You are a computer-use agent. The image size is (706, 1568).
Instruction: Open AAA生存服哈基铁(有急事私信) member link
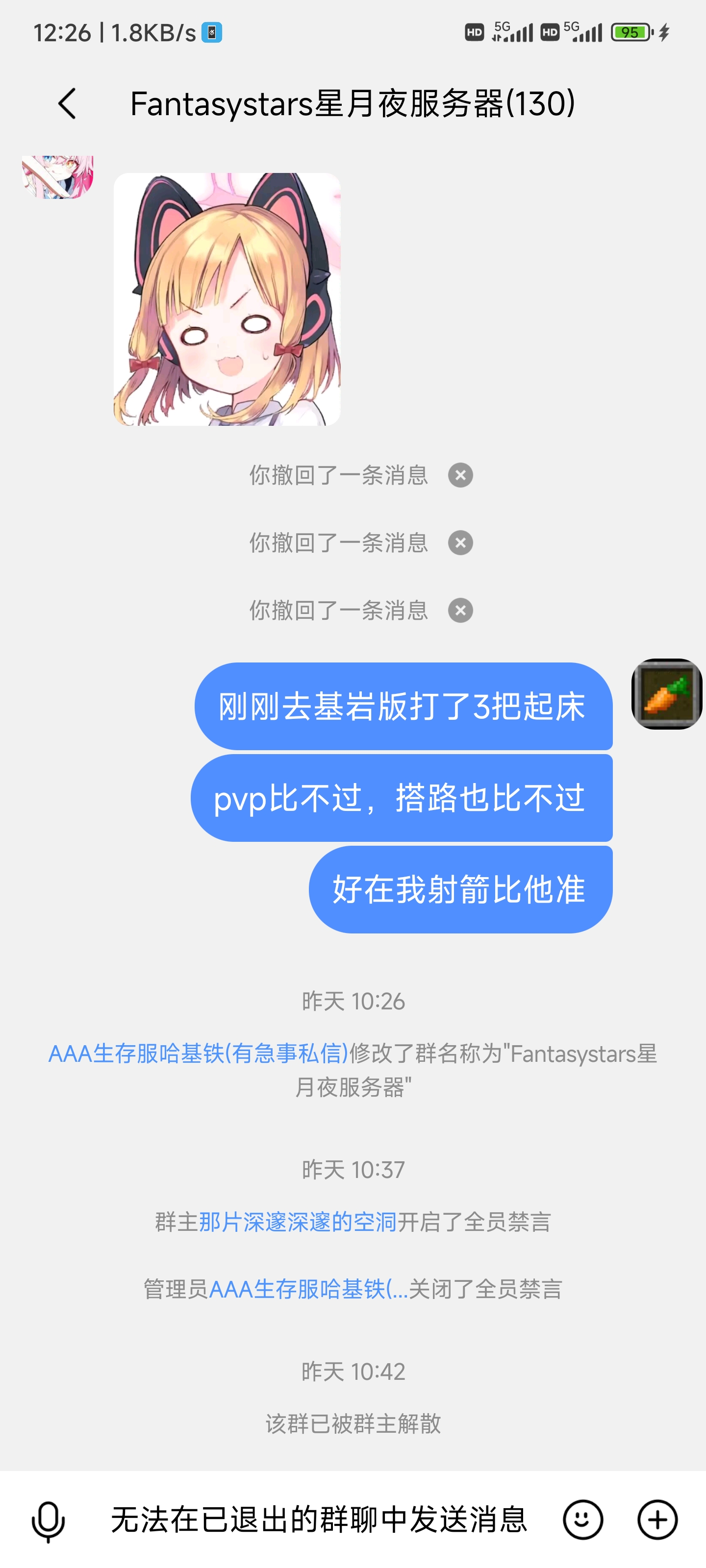198,1053
